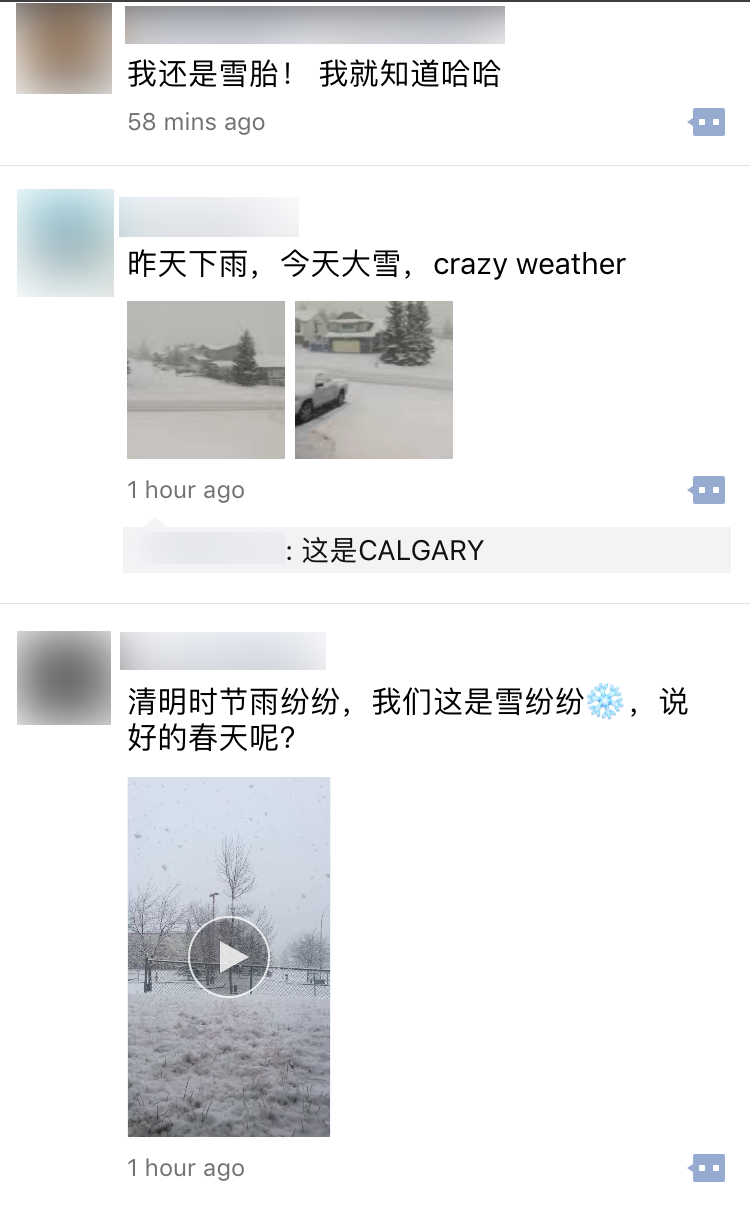View first snowy street photo
The width and height of the screenshot is (750, 1208).
206,380
